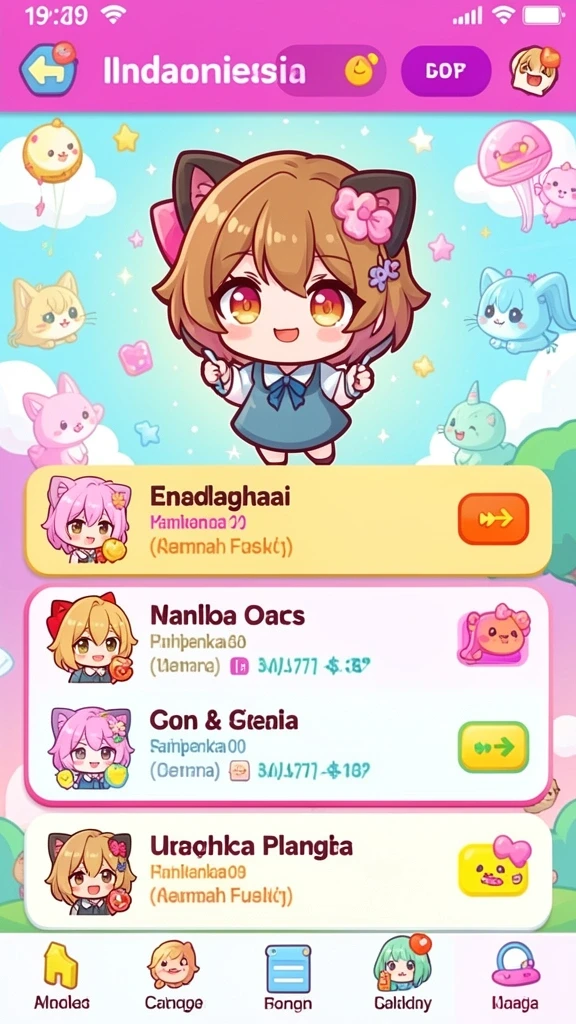Open Enadlaghaai with the orange arrow button
The width and height of the screenshot is (576, 1024).
[x=493, y=519]
